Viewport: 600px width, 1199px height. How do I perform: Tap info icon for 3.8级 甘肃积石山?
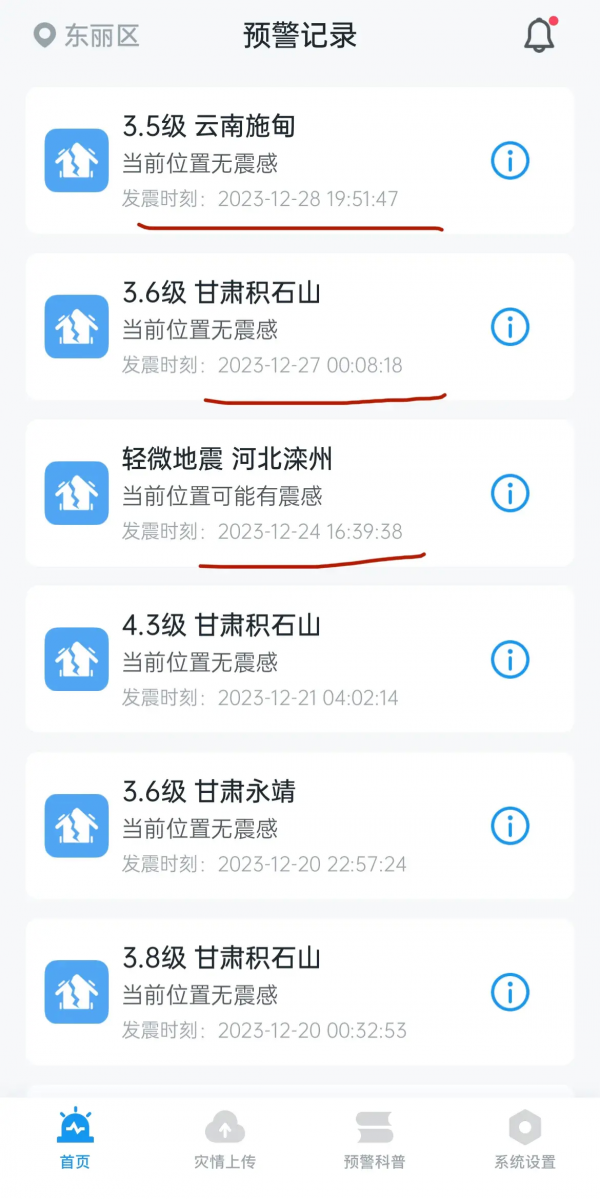coord(510,992)
